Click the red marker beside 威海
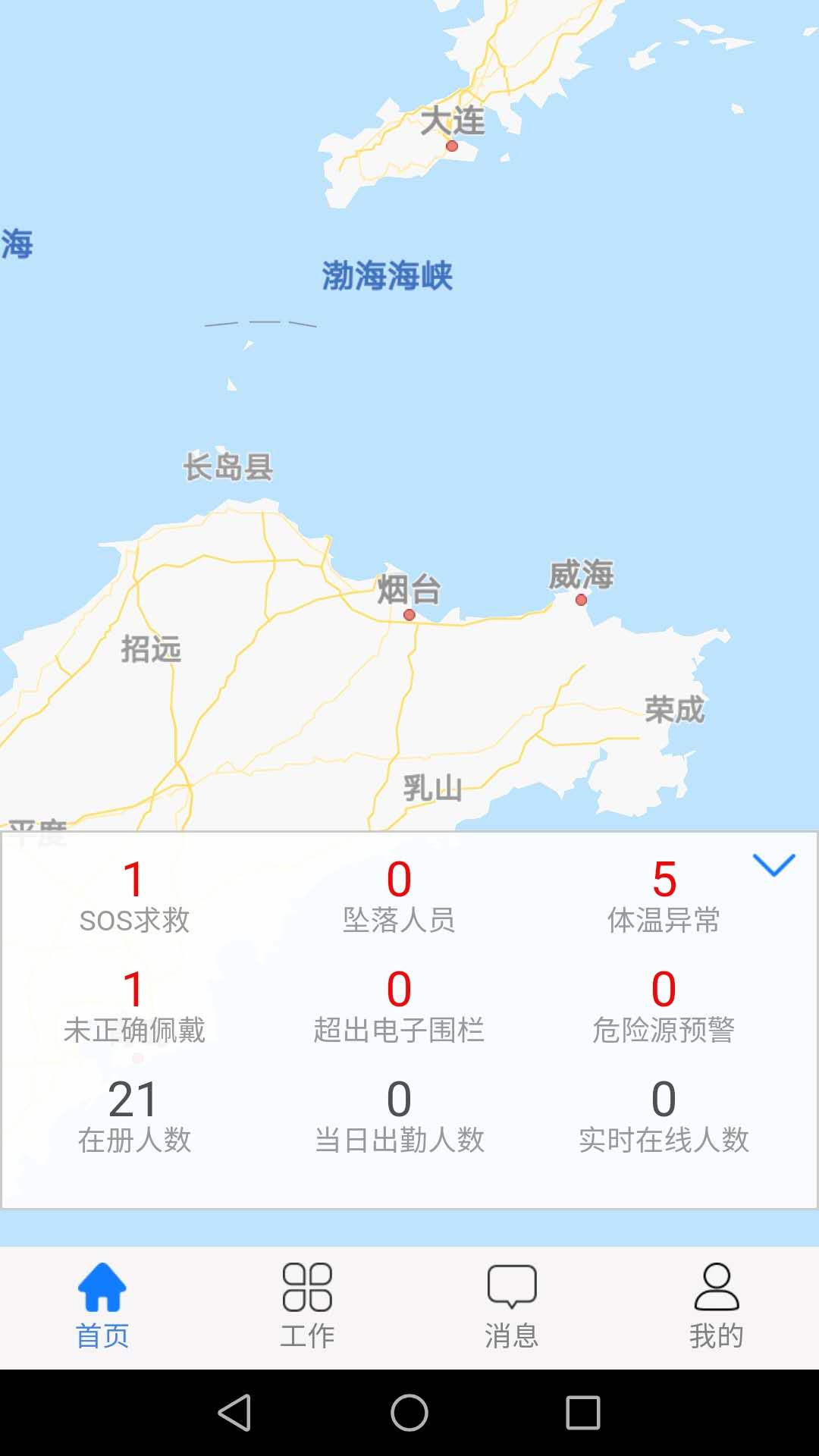The width and height of the screenshot is (819, 1456). pos(580,600)
